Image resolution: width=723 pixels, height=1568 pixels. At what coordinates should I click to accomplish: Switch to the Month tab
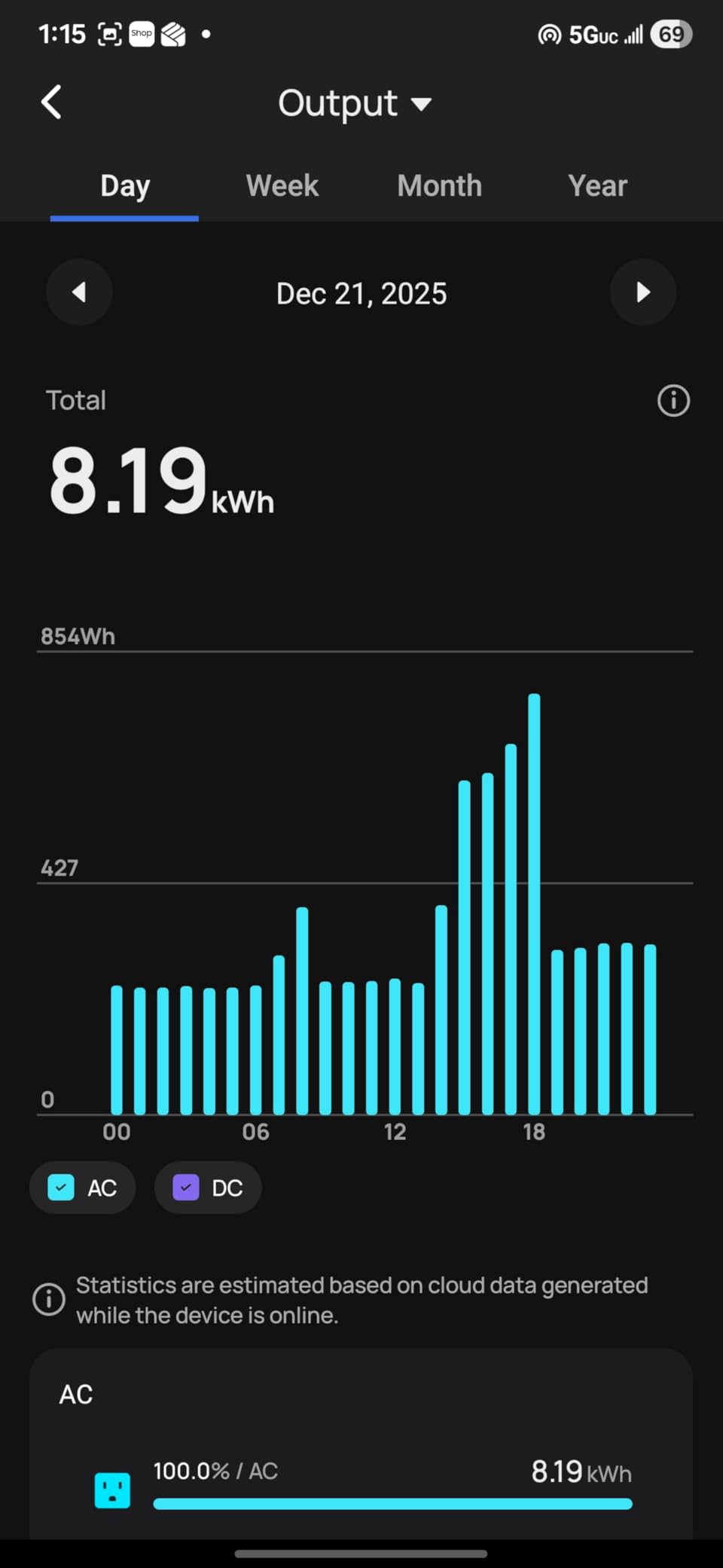(440, 186)
